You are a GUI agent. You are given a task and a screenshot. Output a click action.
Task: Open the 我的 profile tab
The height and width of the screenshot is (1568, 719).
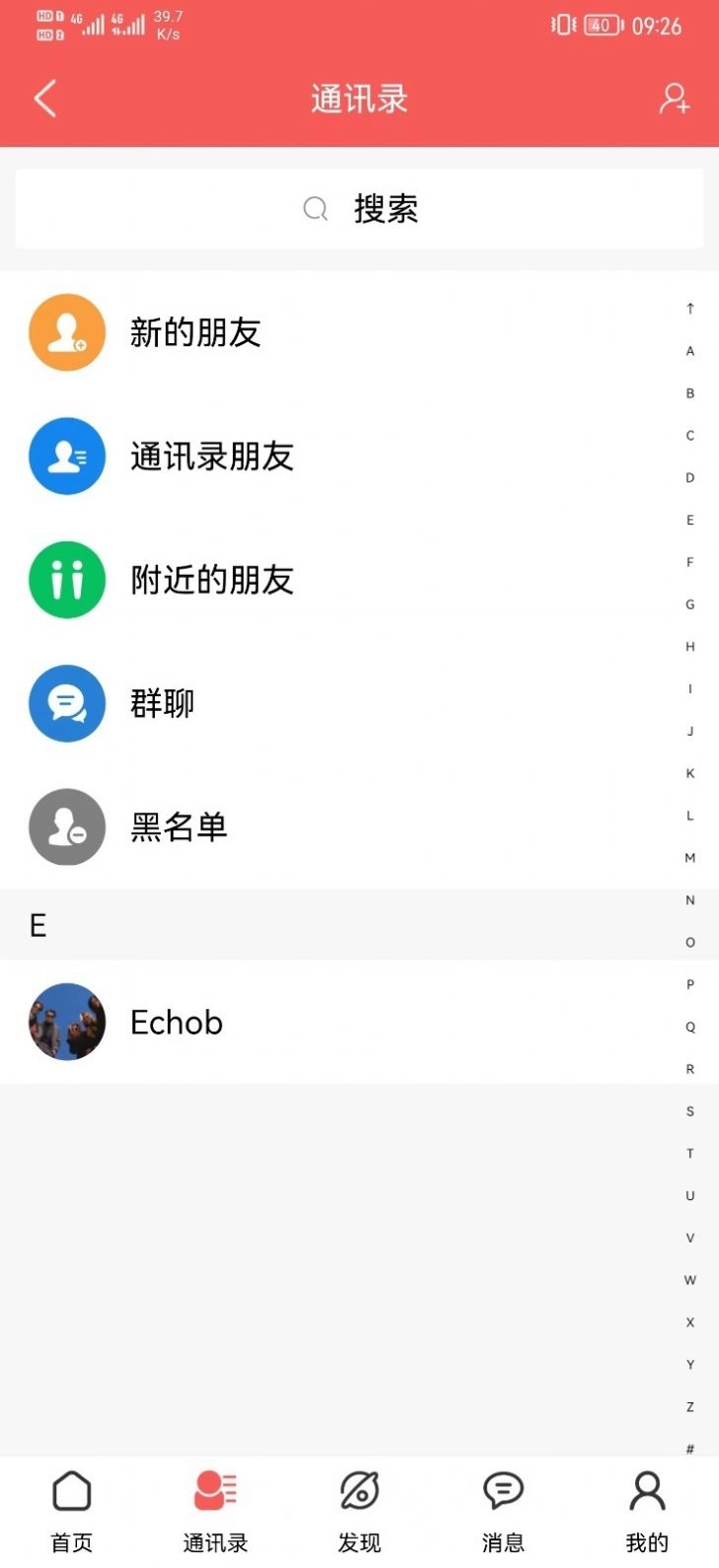point(646,1507)
